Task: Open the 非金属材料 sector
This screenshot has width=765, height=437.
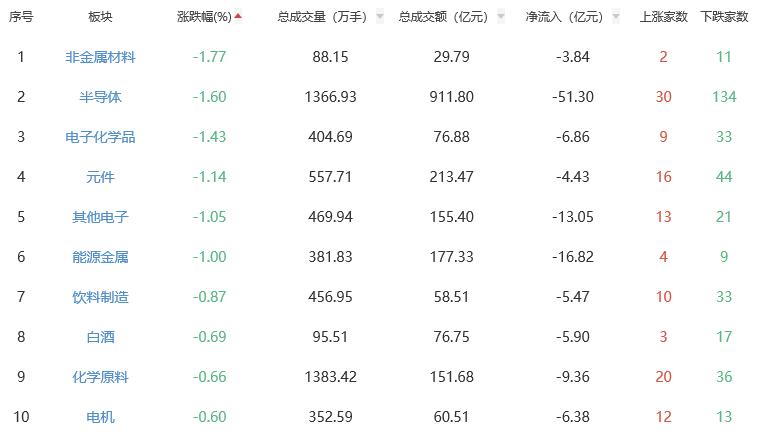Action: [x=100, y=57]
